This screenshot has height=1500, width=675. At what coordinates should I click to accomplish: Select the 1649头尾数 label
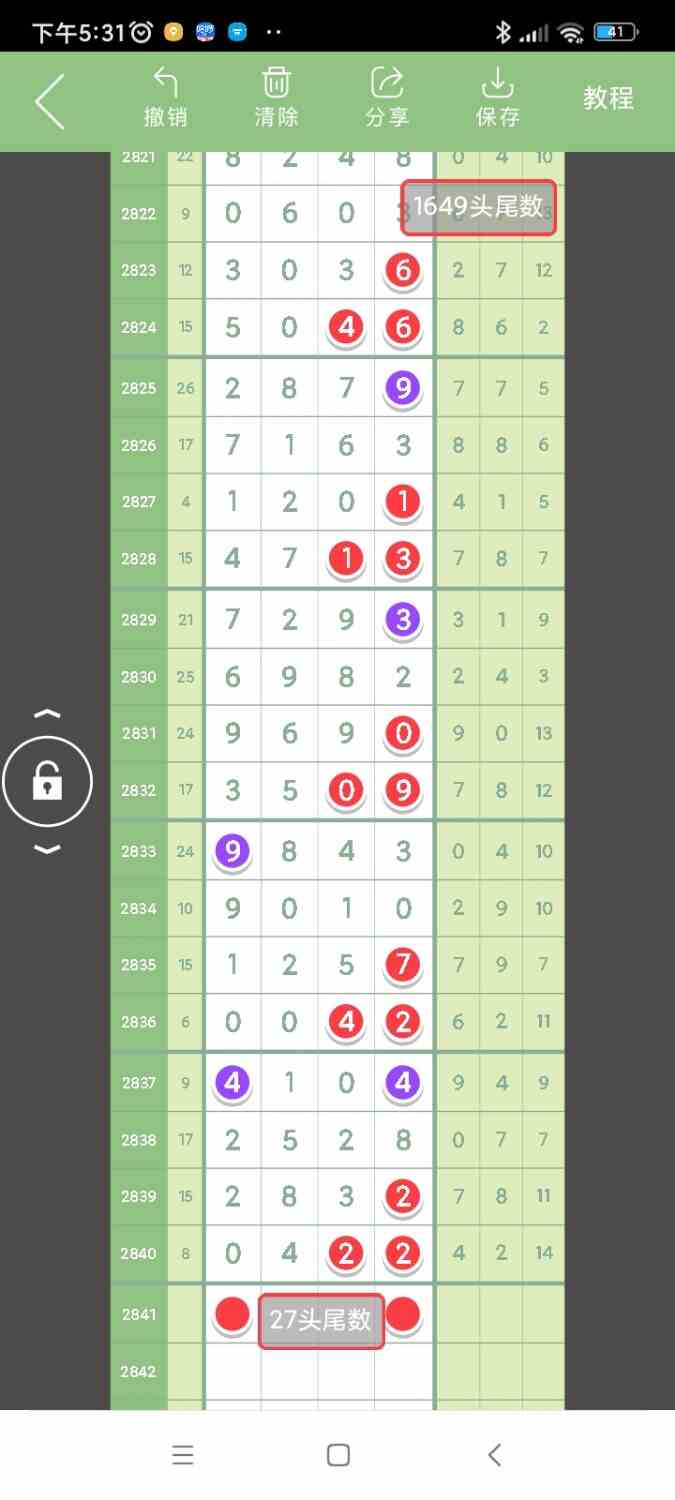click(478, 207)
